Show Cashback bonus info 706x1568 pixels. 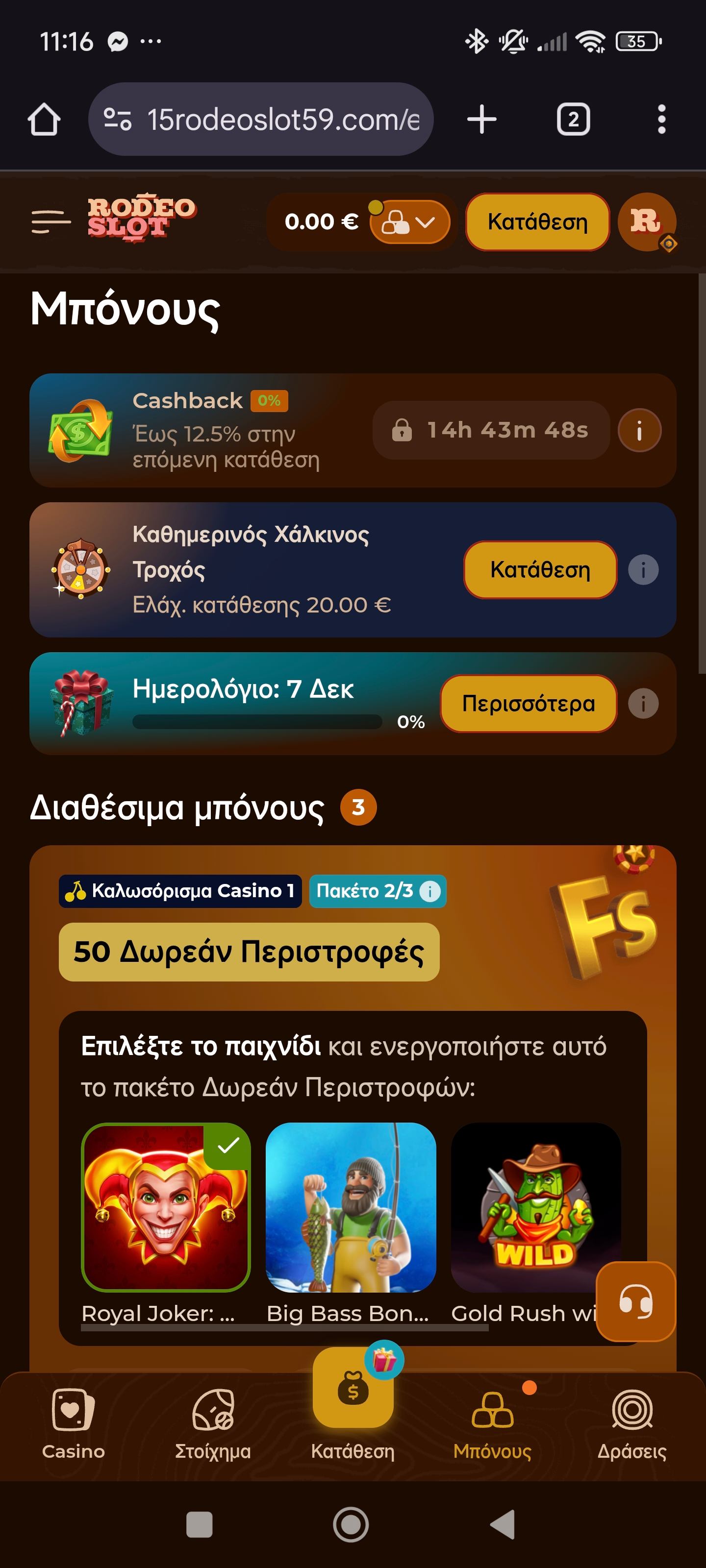[x=639, y=430]
